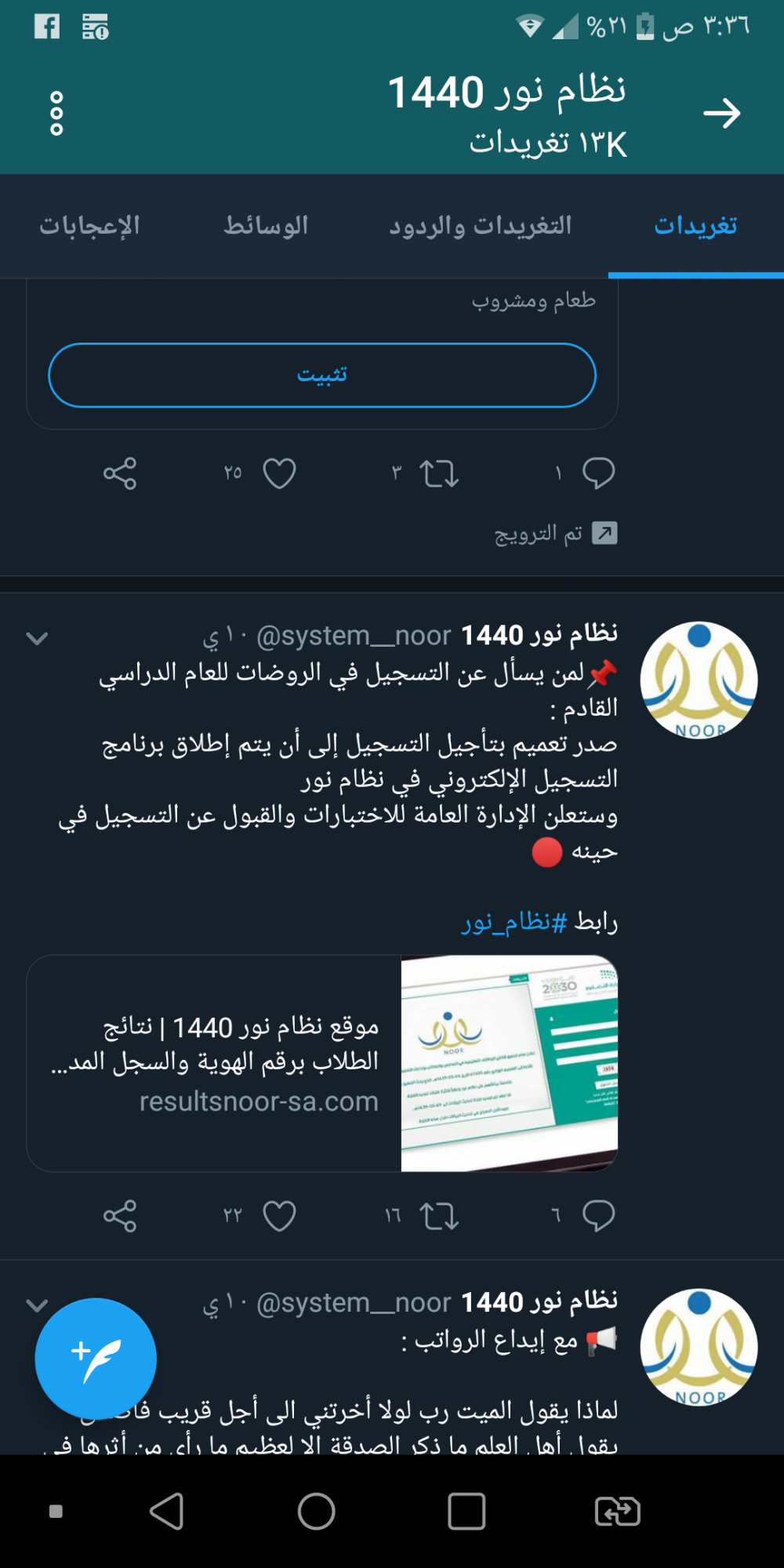Compose a new tweet
Viewport: 784px width, 1568px height.
(x=96, y=1358)
